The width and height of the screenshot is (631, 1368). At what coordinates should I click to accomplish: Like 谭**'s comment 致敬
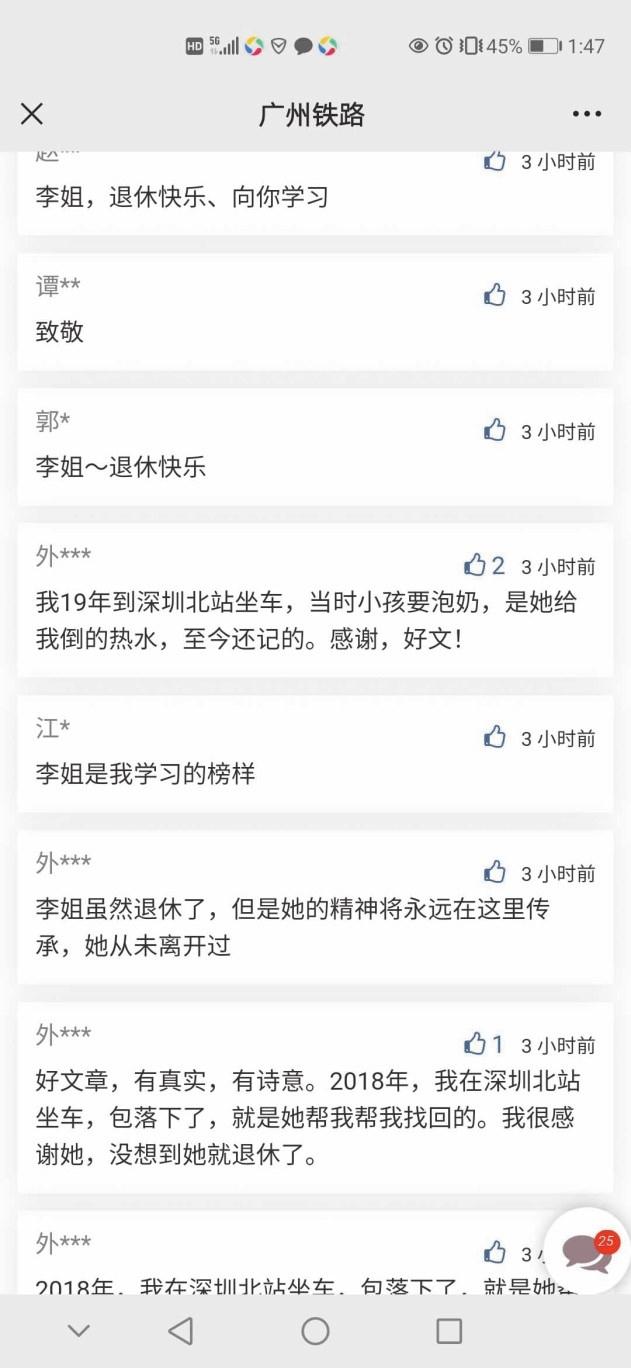pos(495,296)
